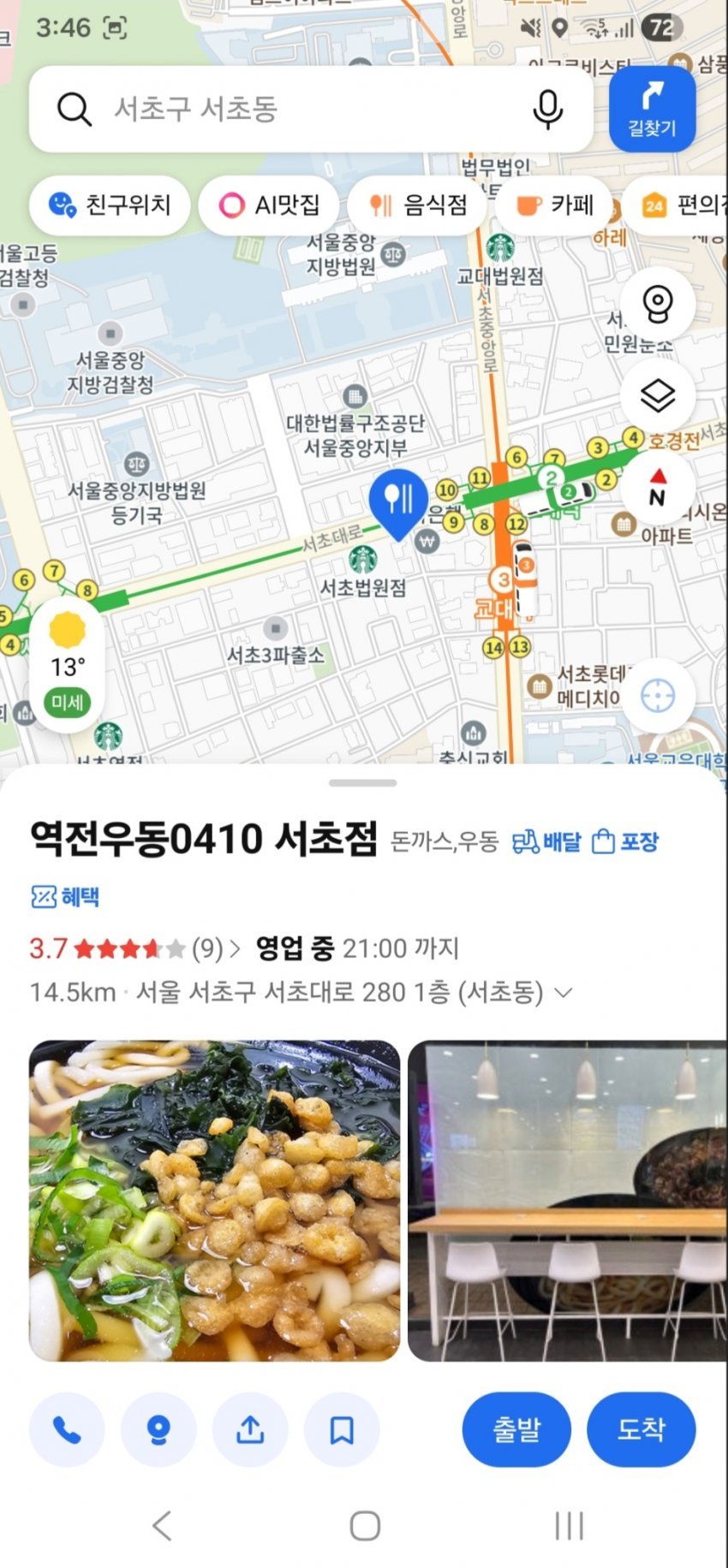Open the udon food photo
This screenshot has height=1568, width=728.
pos(214,1200)
